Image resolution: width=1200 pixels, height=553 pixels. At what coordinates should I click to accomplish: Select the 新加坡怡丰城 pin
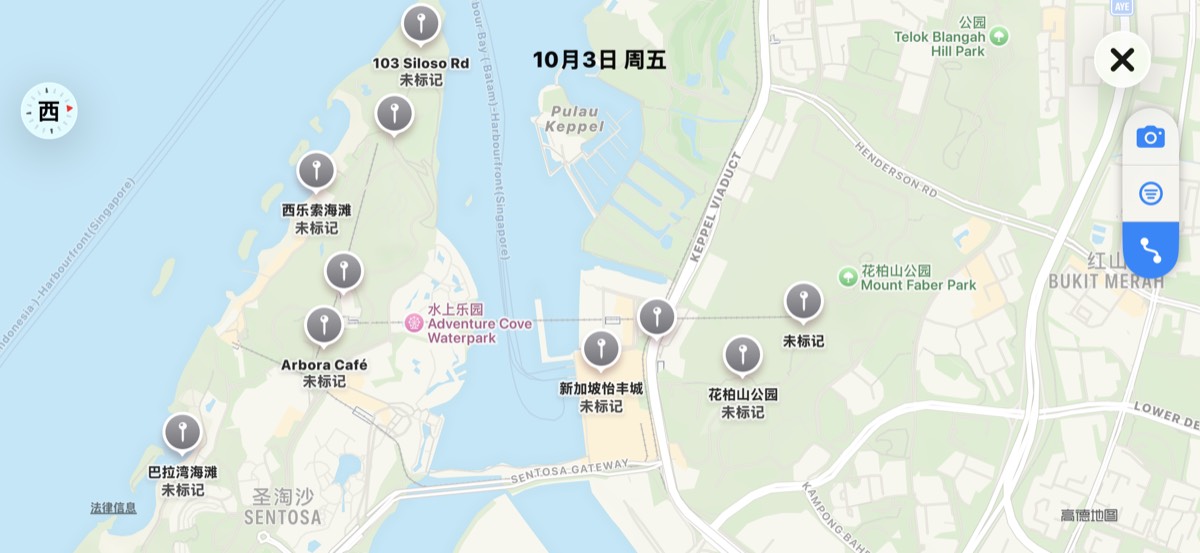point(601,349)
